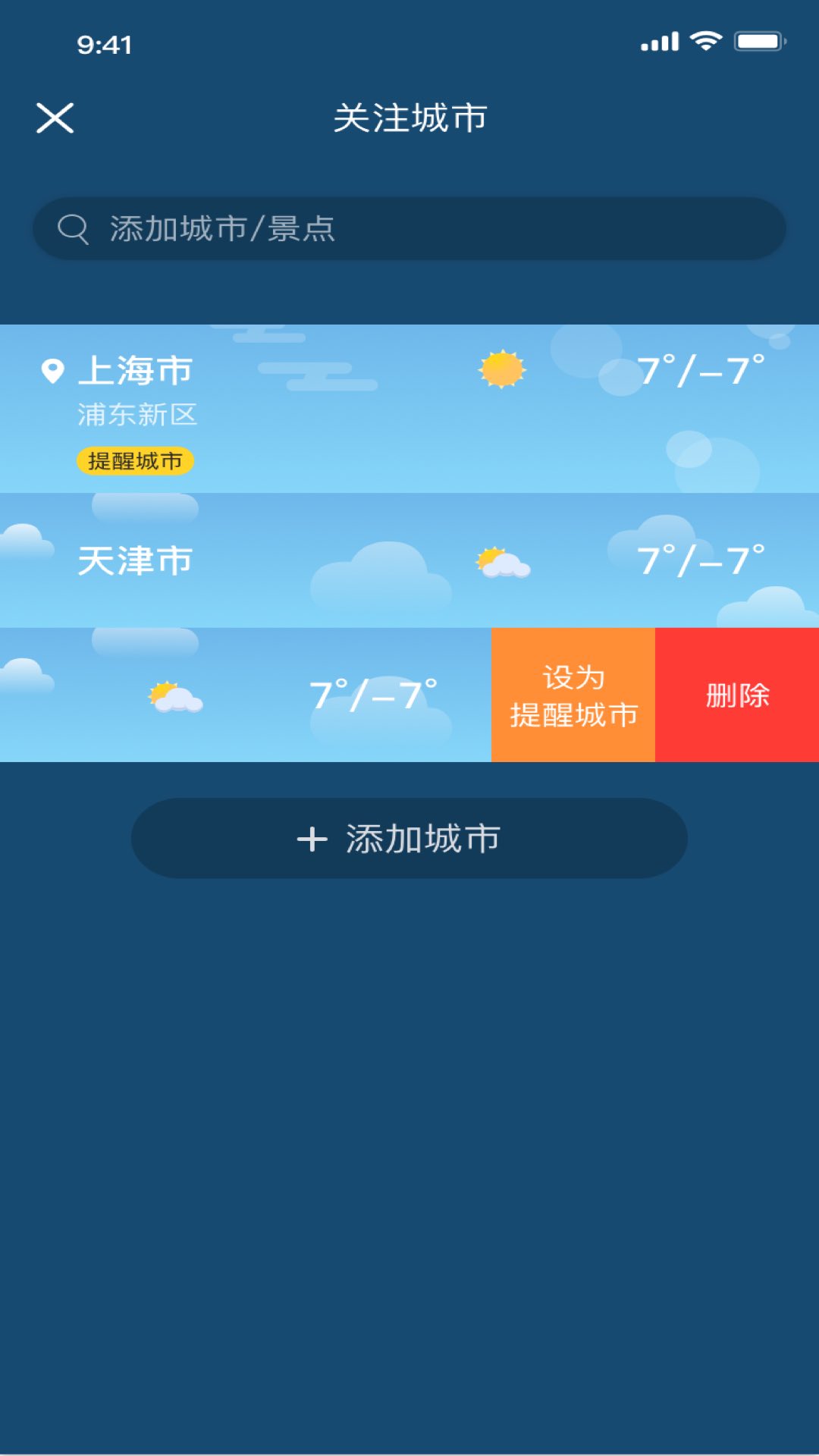Screen dimensions: 819x1456
Task: Click inside the 添加城市/景点 search field
Action: [409, 227]
